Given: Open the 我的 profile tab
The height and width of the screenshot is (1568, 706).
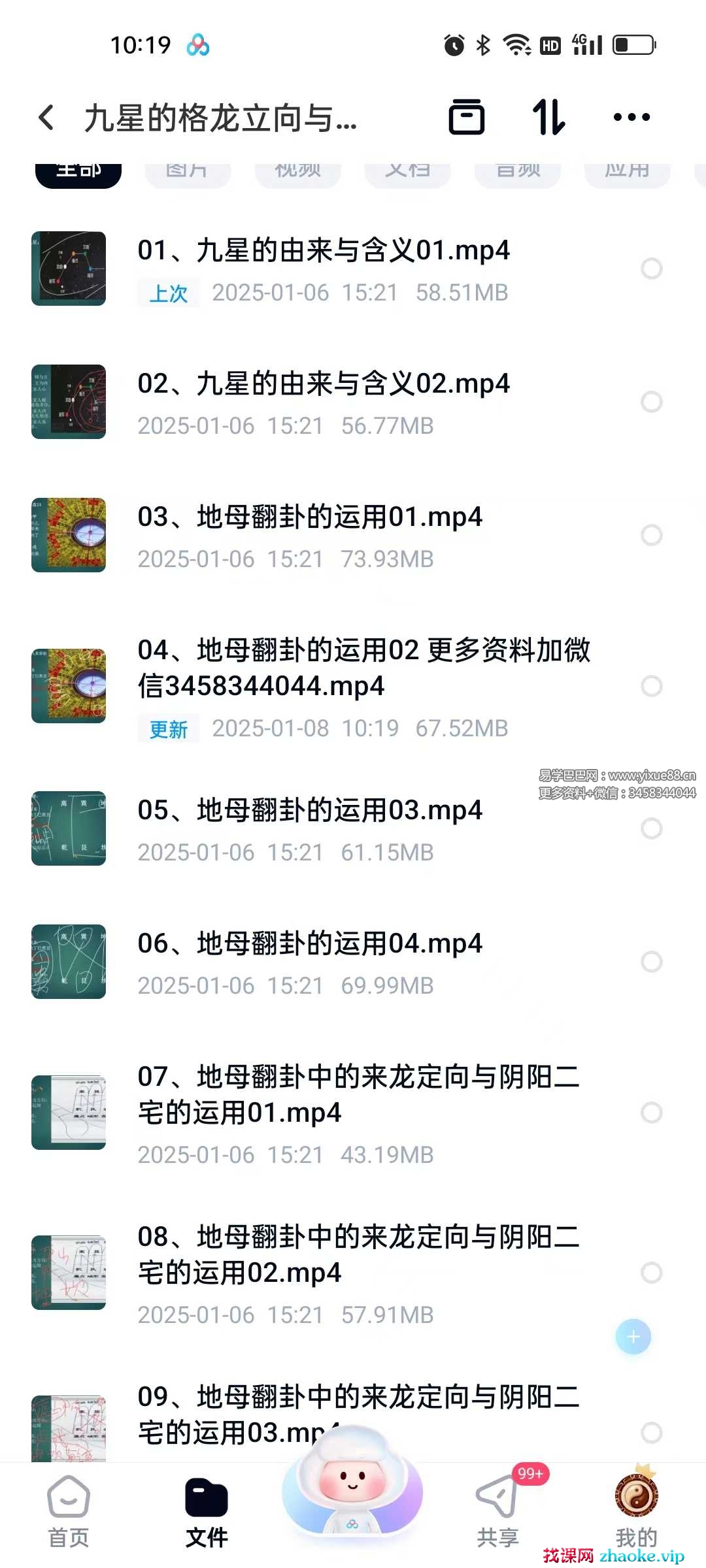Looking at the screenshot, I should click(x=635, y=1511).
